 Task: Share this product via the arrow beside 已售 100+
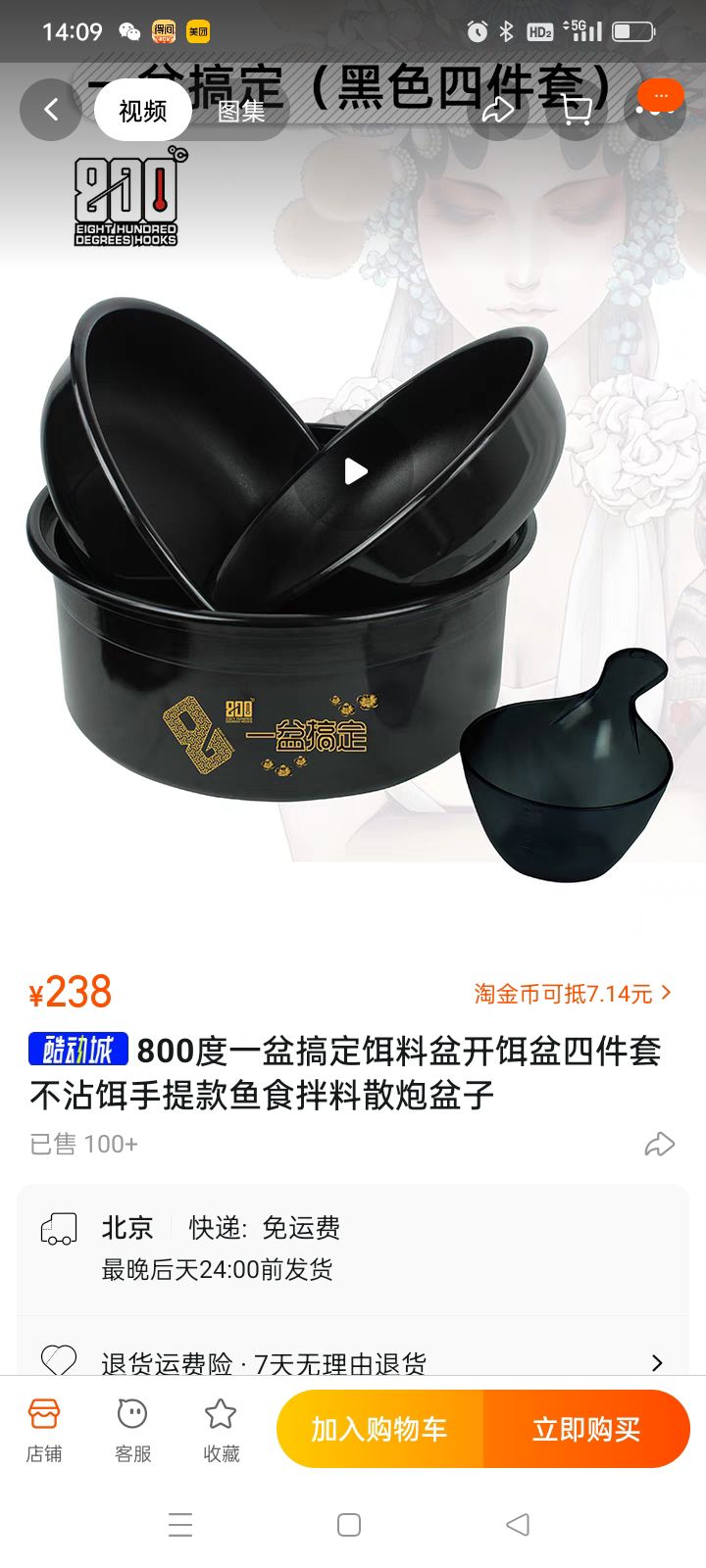coord(659,1144)
